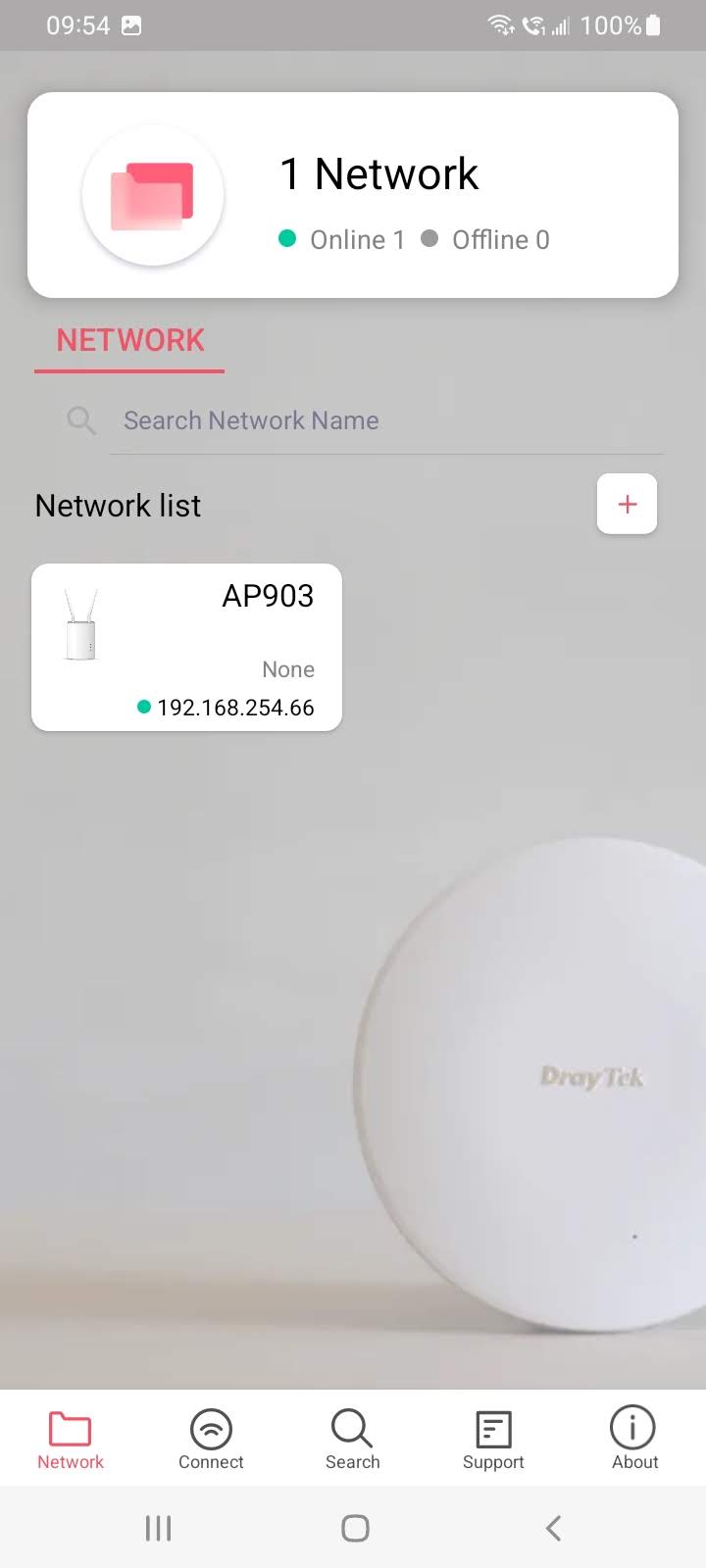View the About tab

(x=634, y=1439)
